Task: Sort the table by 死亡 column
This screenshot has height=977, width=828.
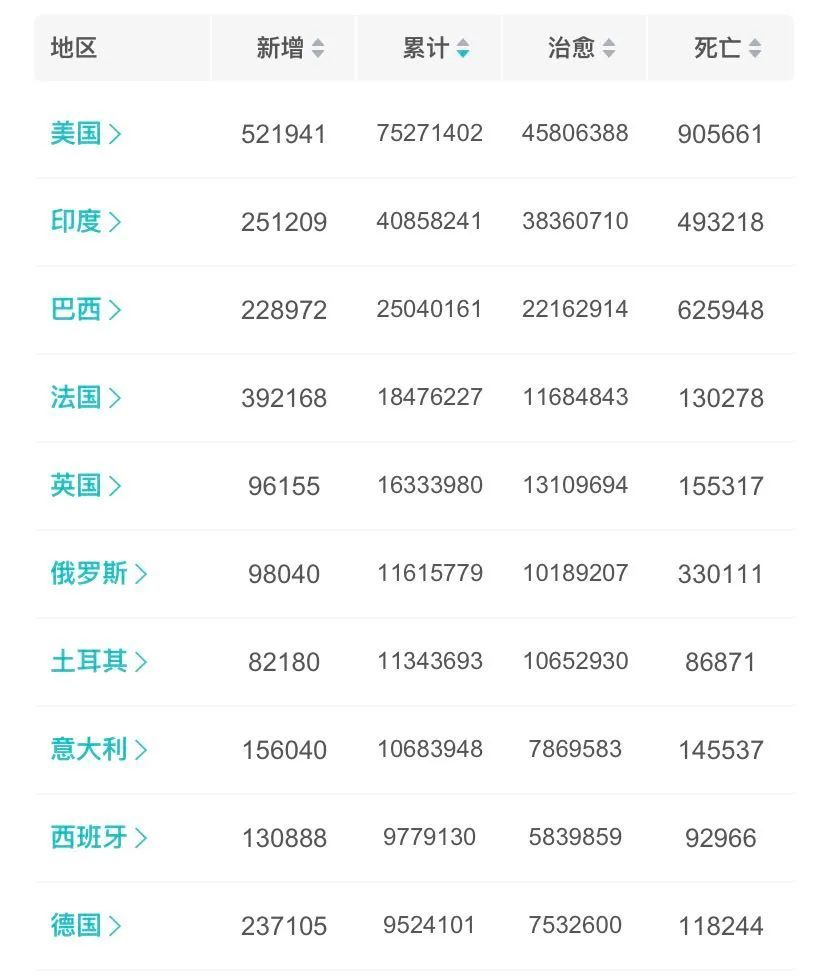Action: [727, 48]
